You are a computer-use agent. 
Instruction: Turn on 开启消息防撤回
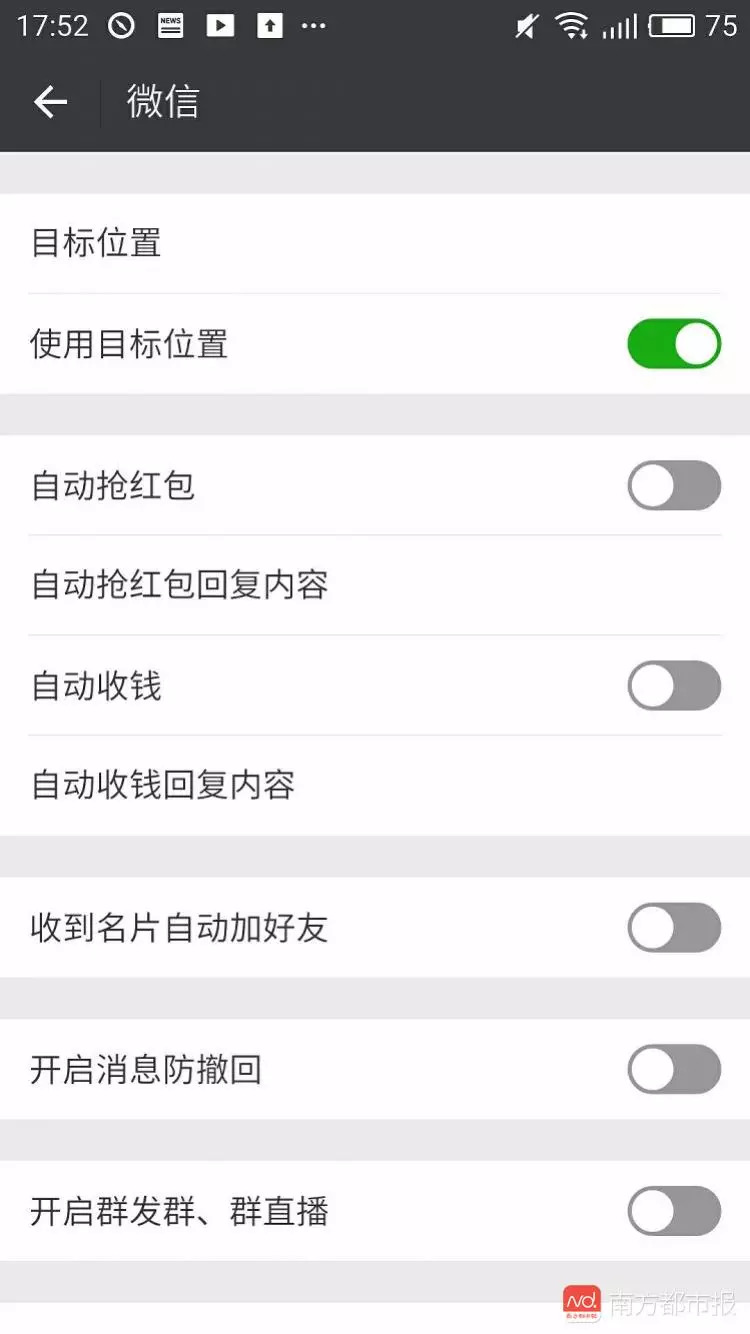673,1070
